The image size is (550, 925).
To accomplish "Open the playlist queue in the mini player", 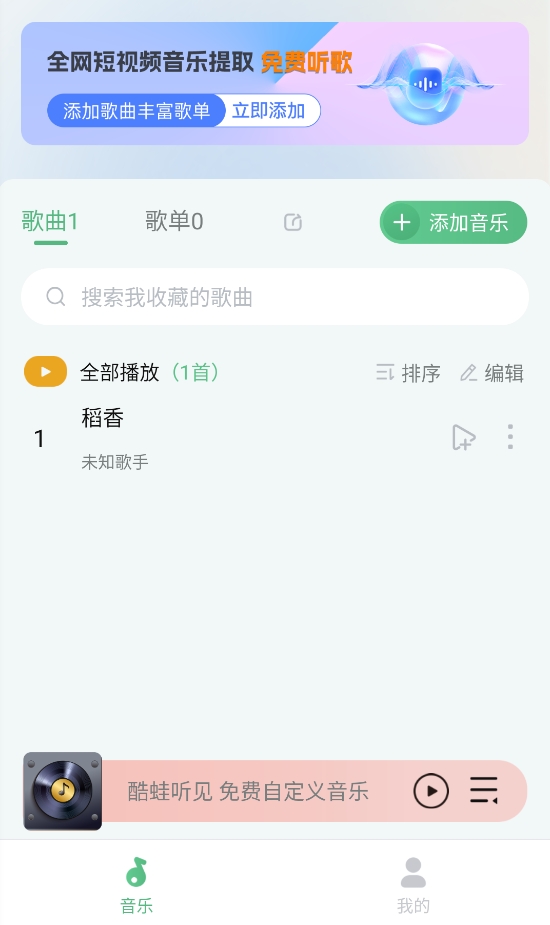I will pos(484,790).
